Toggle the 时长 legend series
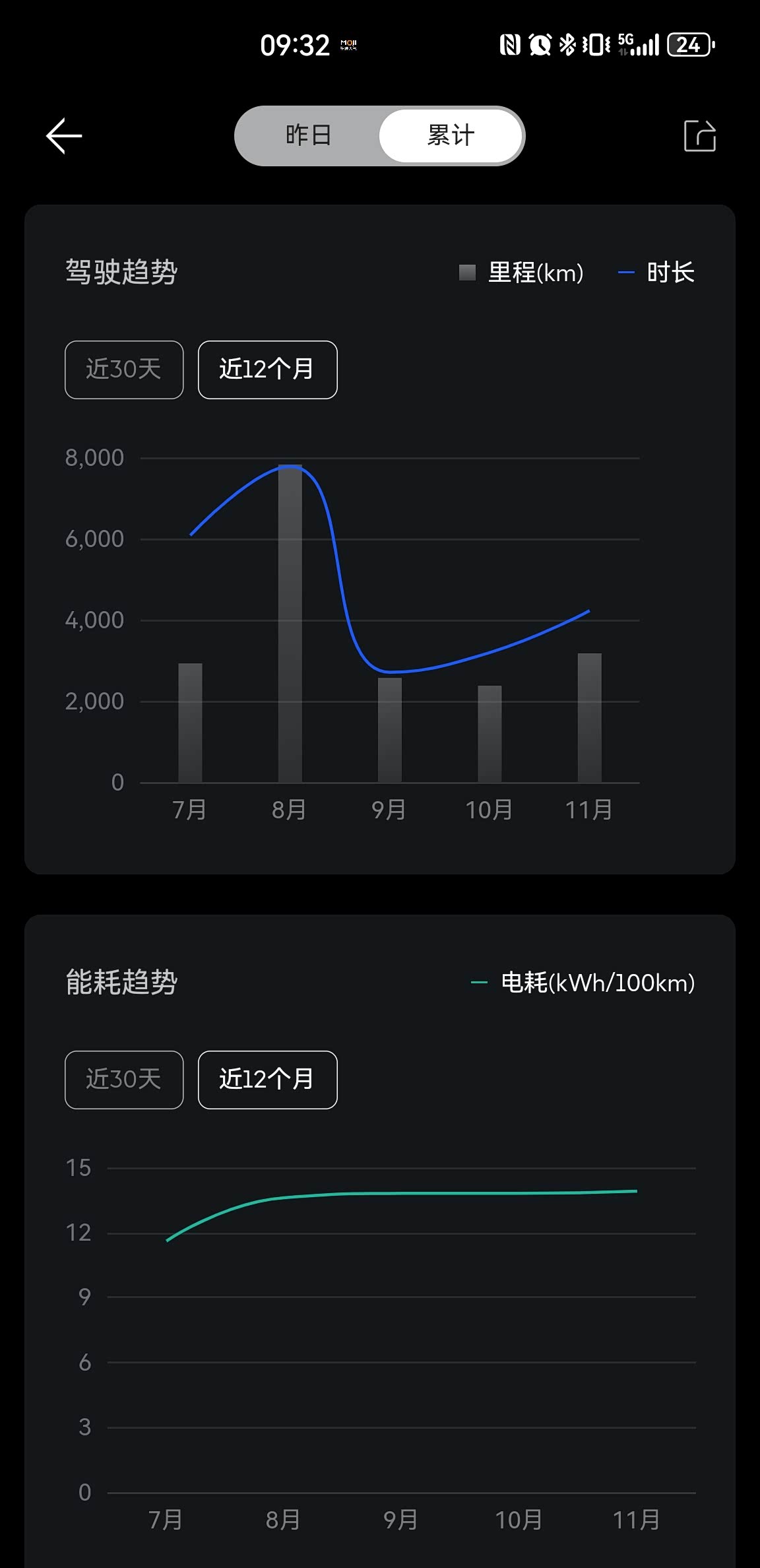This screenshot has width=760, height=1568. (656, 273)
